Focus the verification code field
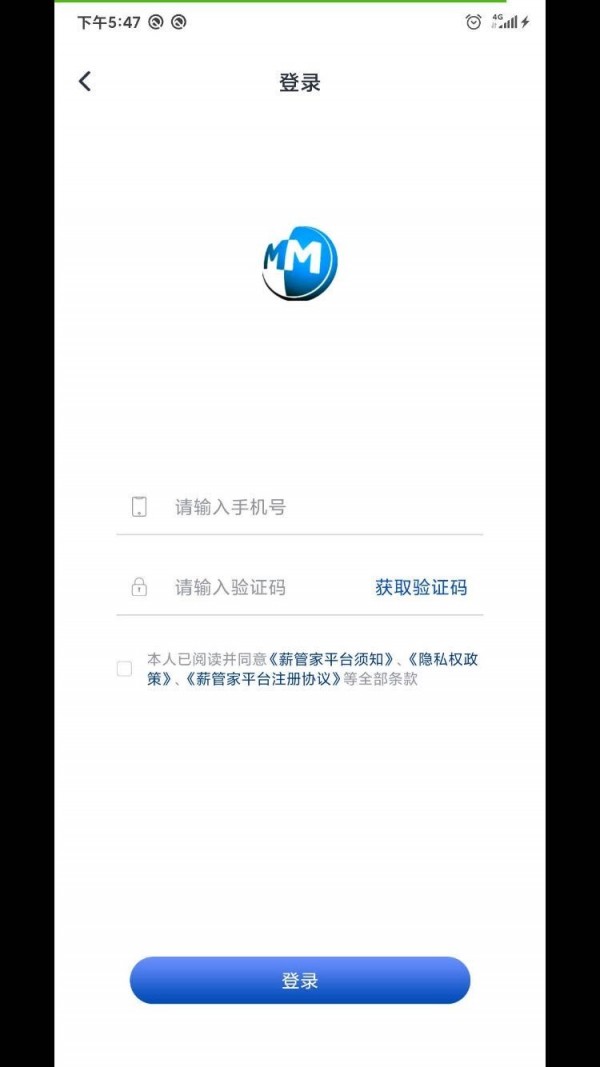This screenshot has width=600, height=1067. pos(260,587)
